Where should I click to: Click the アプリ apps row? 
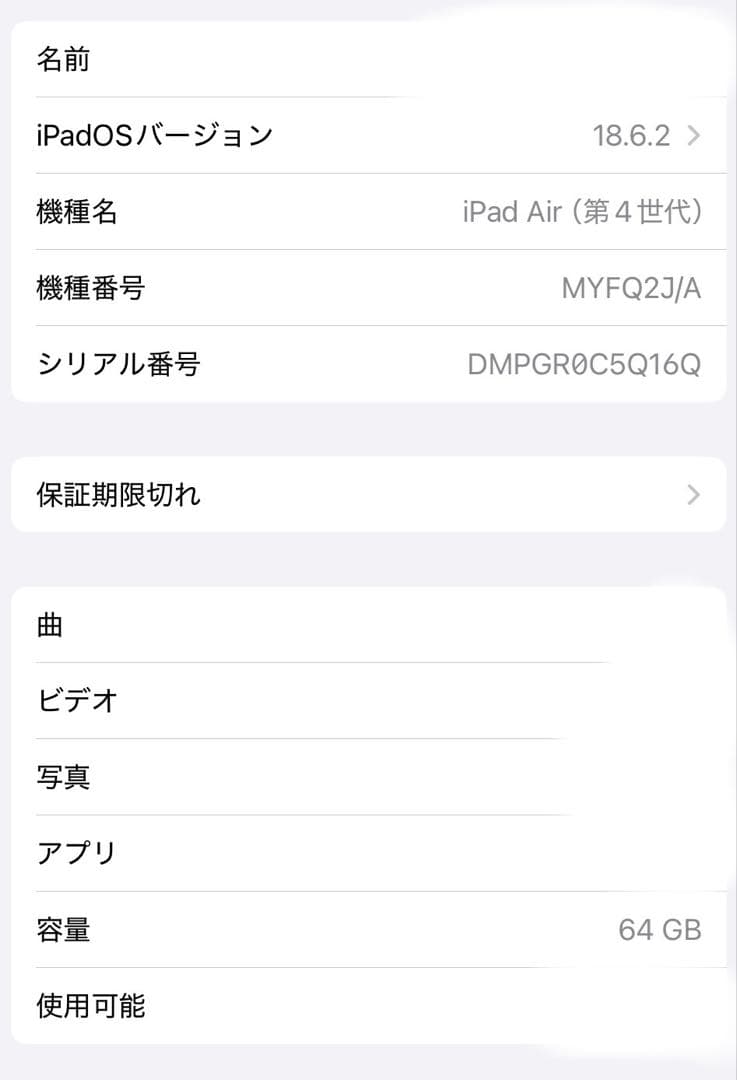tap(300, 853)
